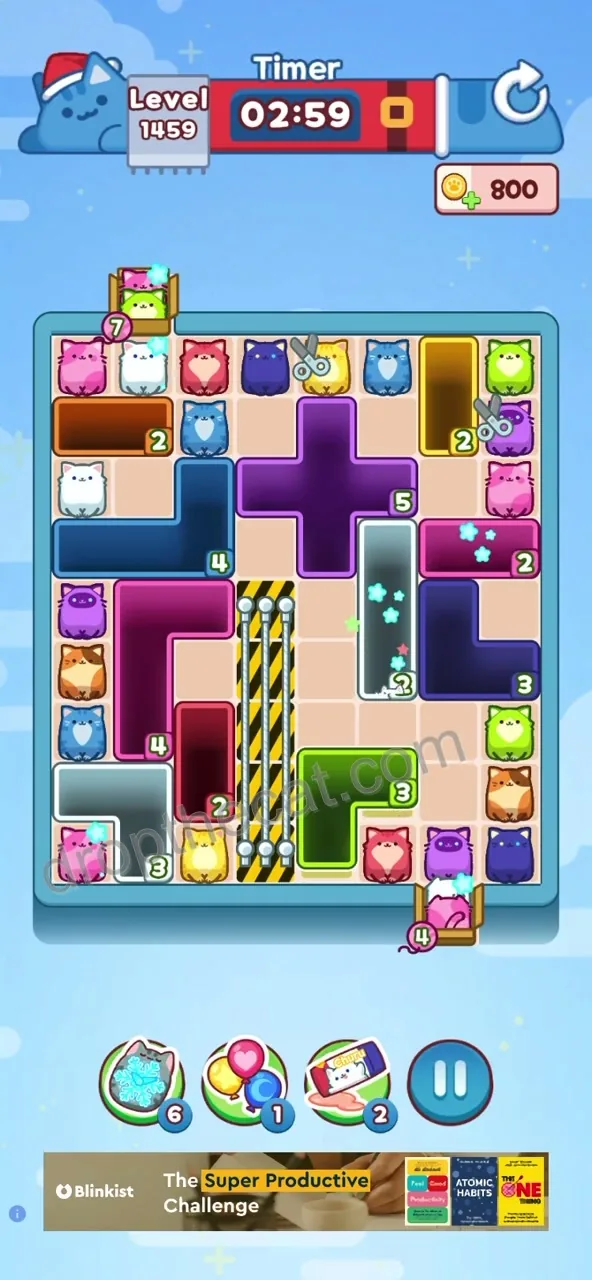Select the orange horizontal block numbered 2
This screenshot has height=1280, width=592.
point(113,427)
